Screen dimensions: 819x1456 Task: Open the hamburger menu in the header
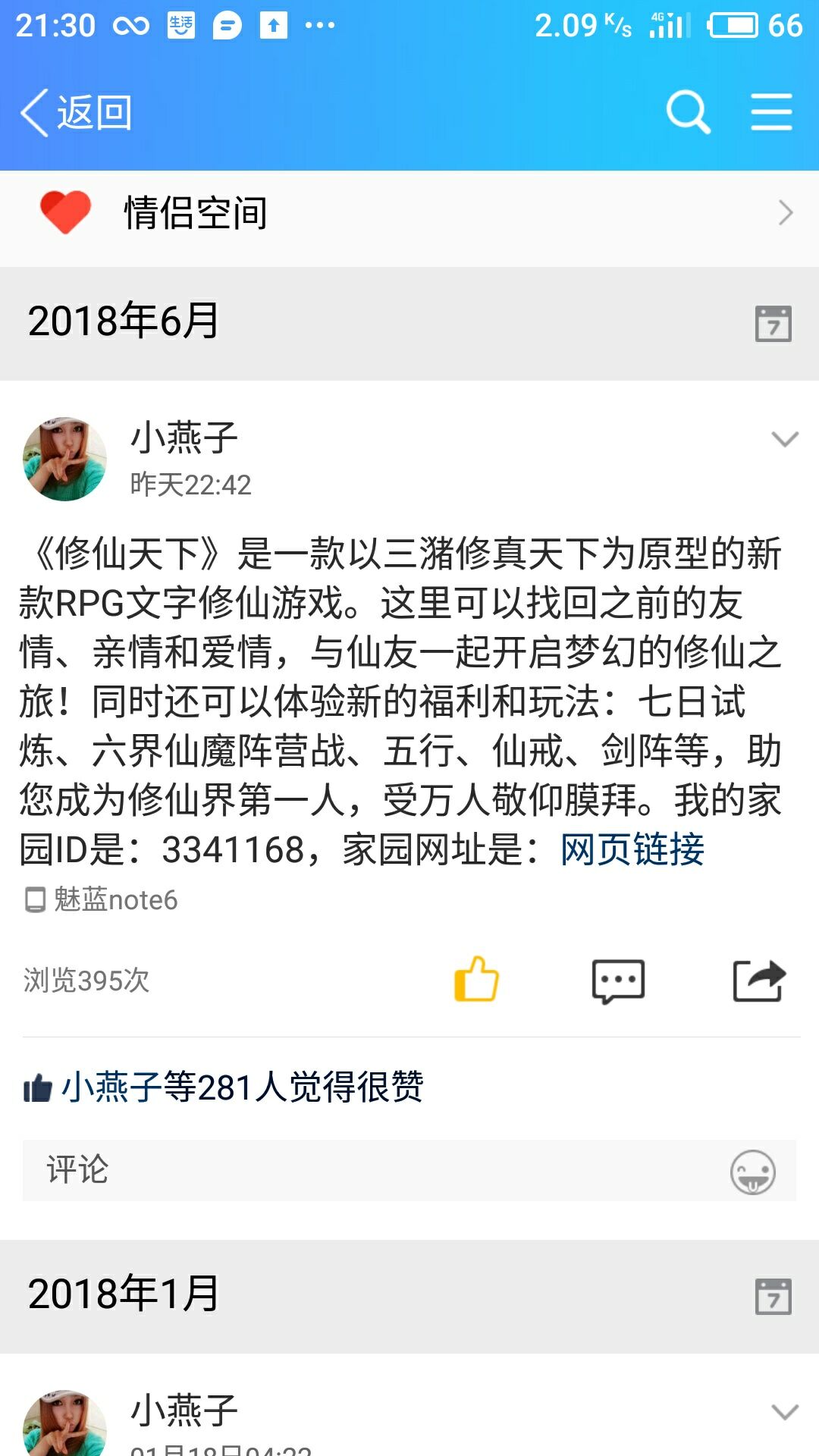(771, 113)
